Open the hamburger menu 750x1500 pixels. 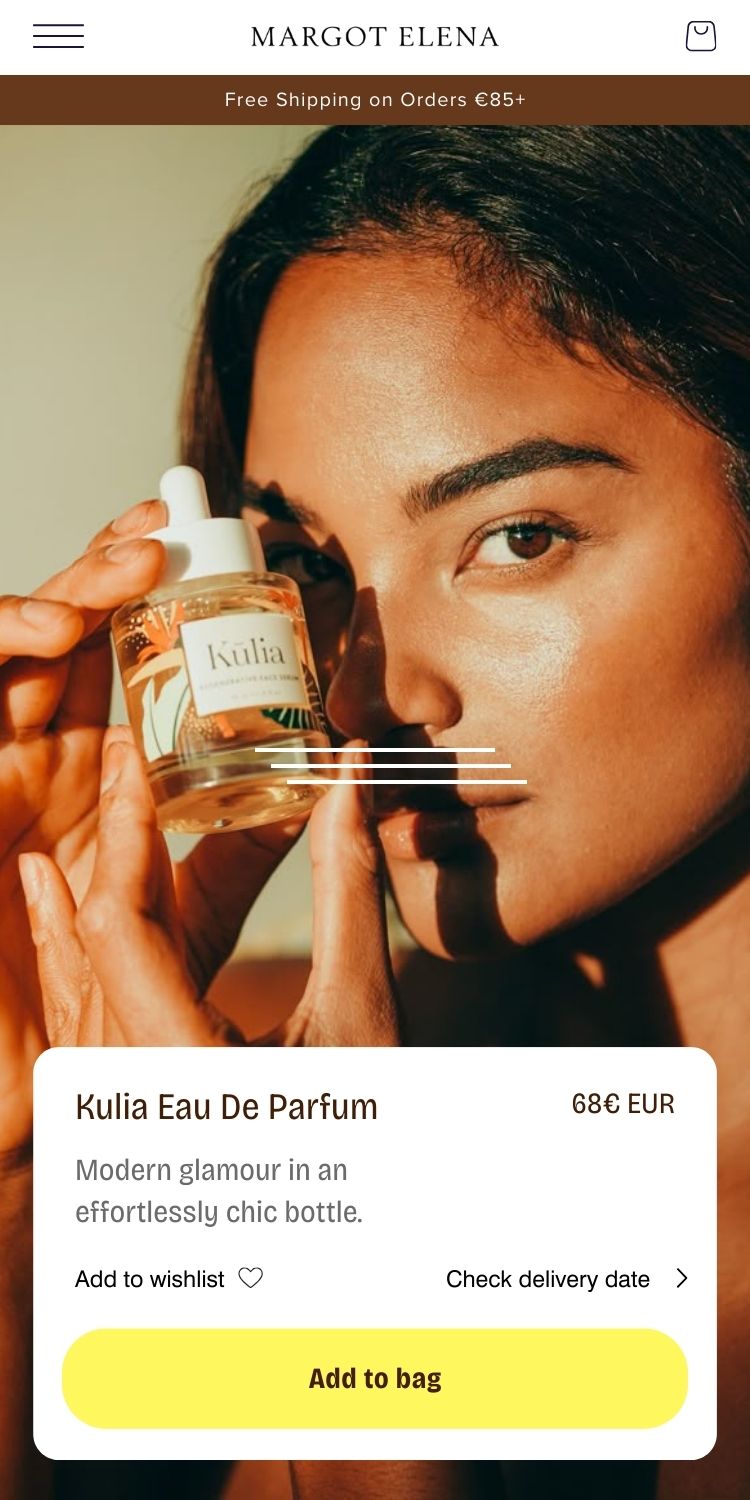click(58, 37)
